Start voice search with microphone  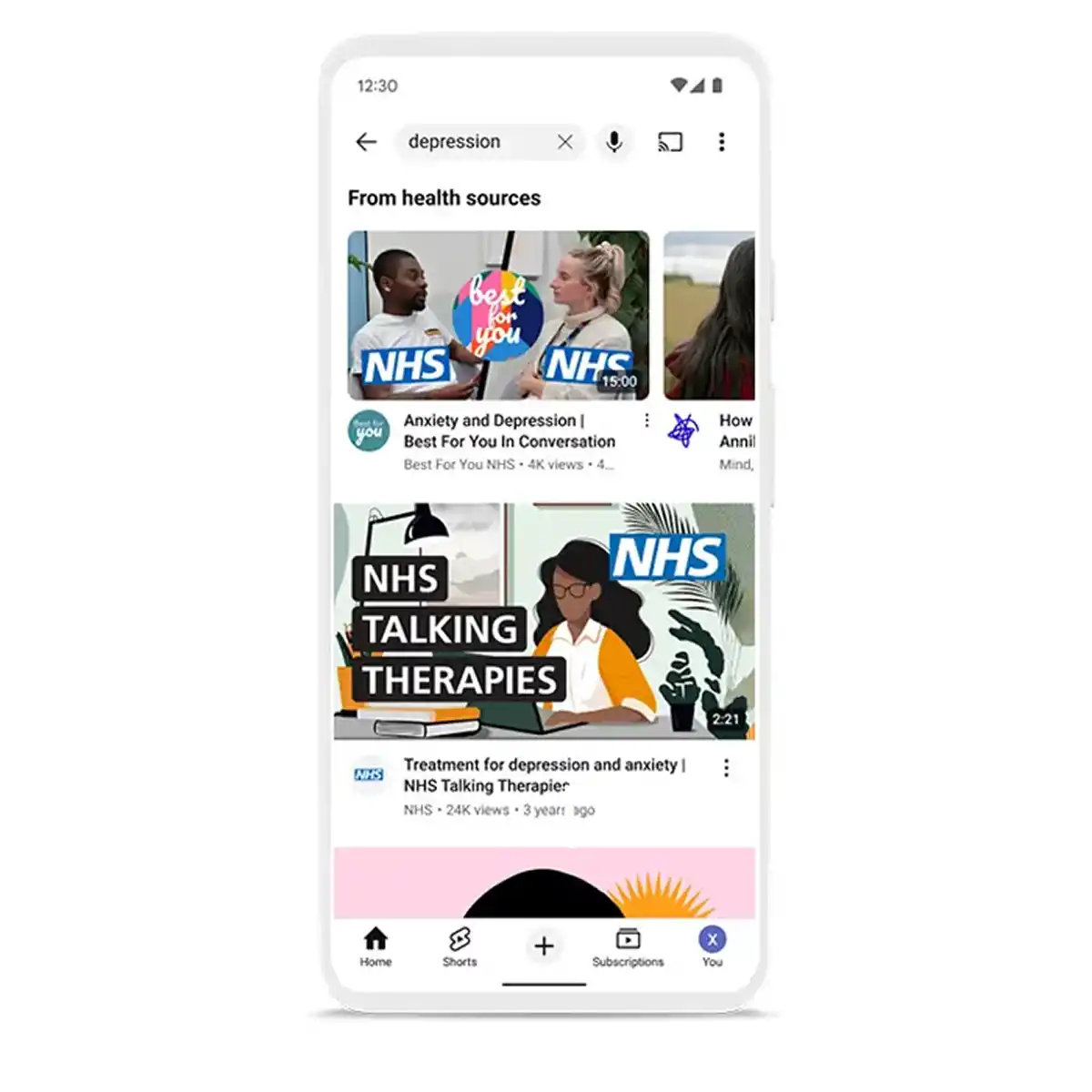pyautogui.click(x=614, y=142)
